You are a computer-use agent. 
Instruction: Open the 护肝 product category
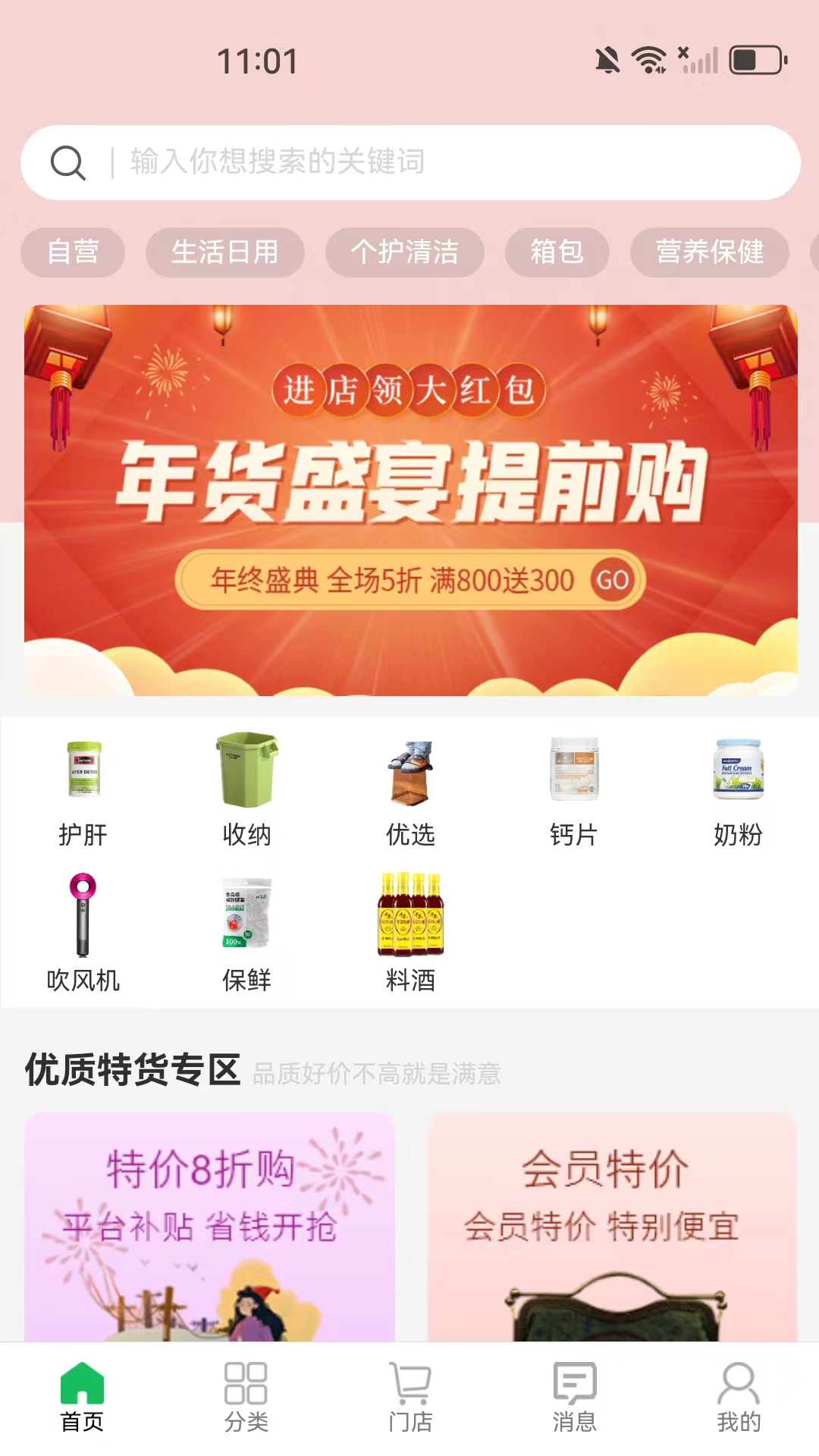click(x=83, y=790)
